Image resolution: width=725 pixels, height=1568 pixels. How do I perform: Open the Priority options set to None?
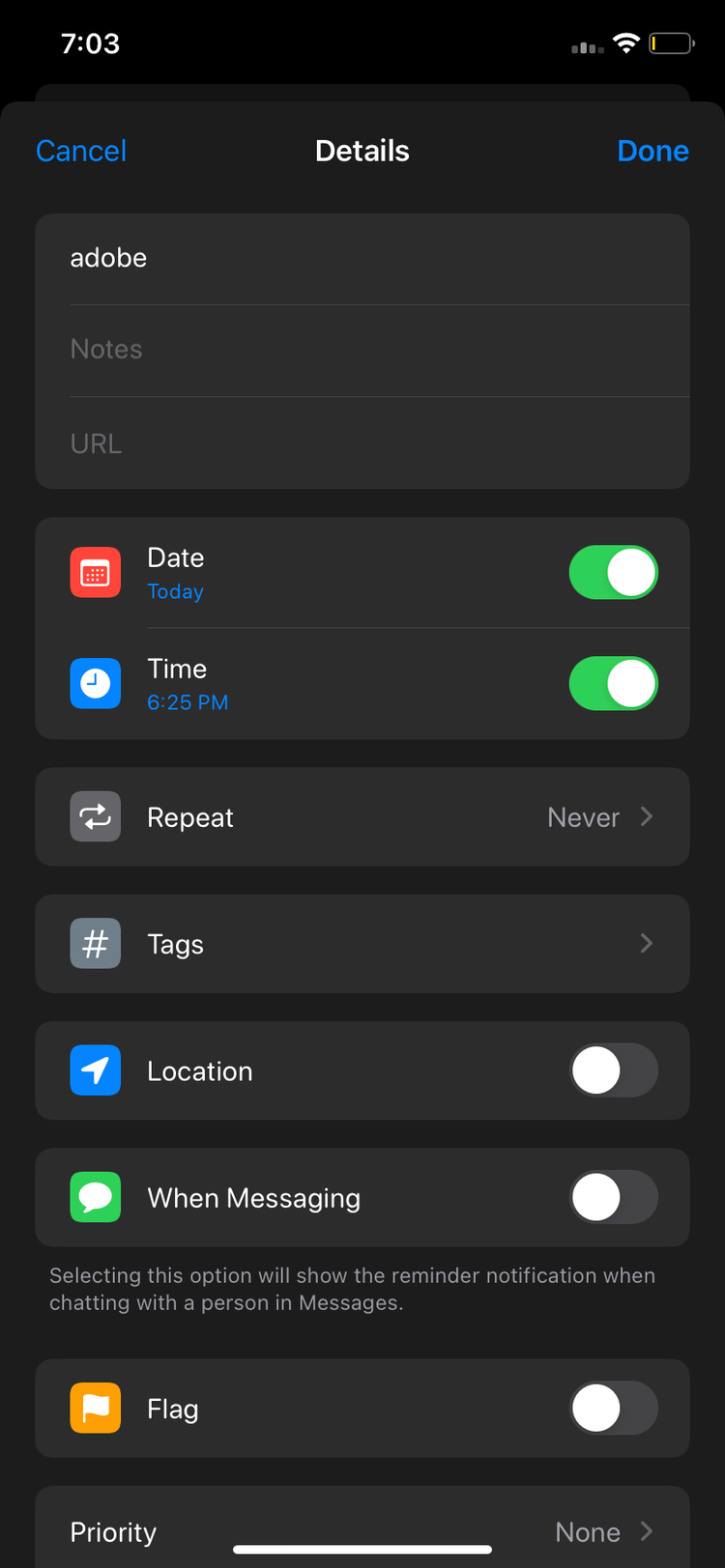[362, 1532]
